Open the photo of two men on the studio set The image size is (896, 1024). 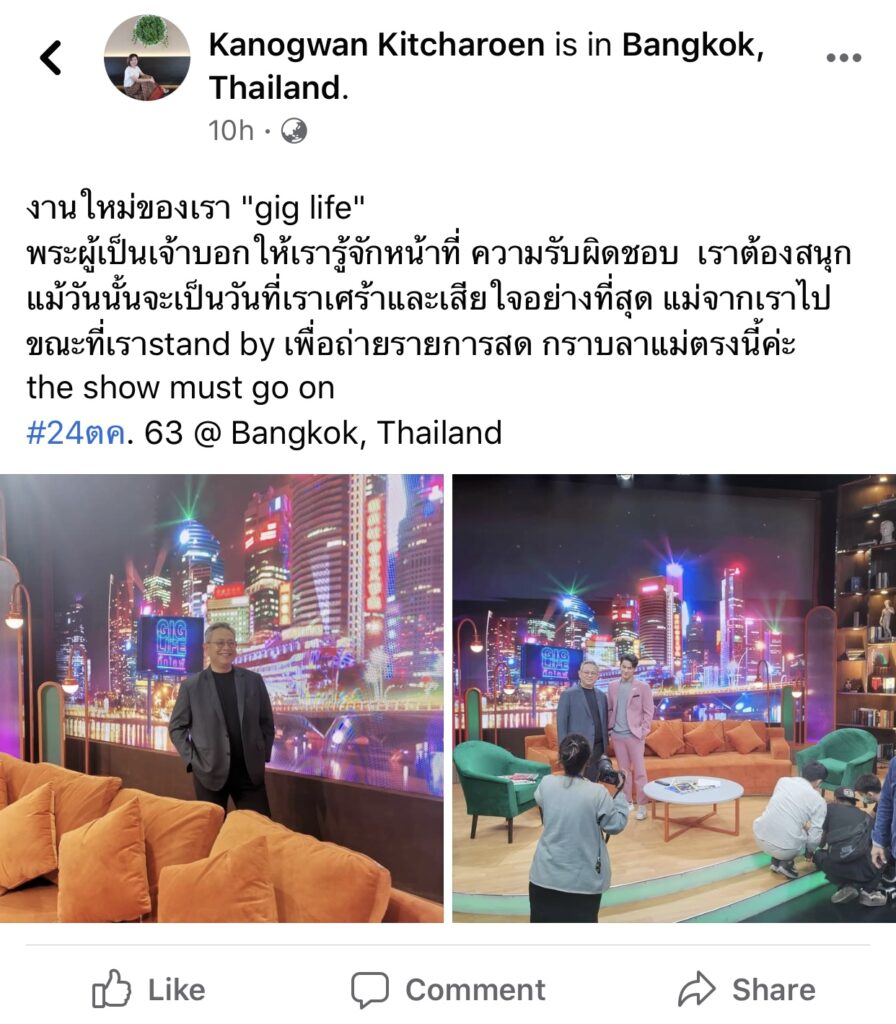tap(674, 697)
